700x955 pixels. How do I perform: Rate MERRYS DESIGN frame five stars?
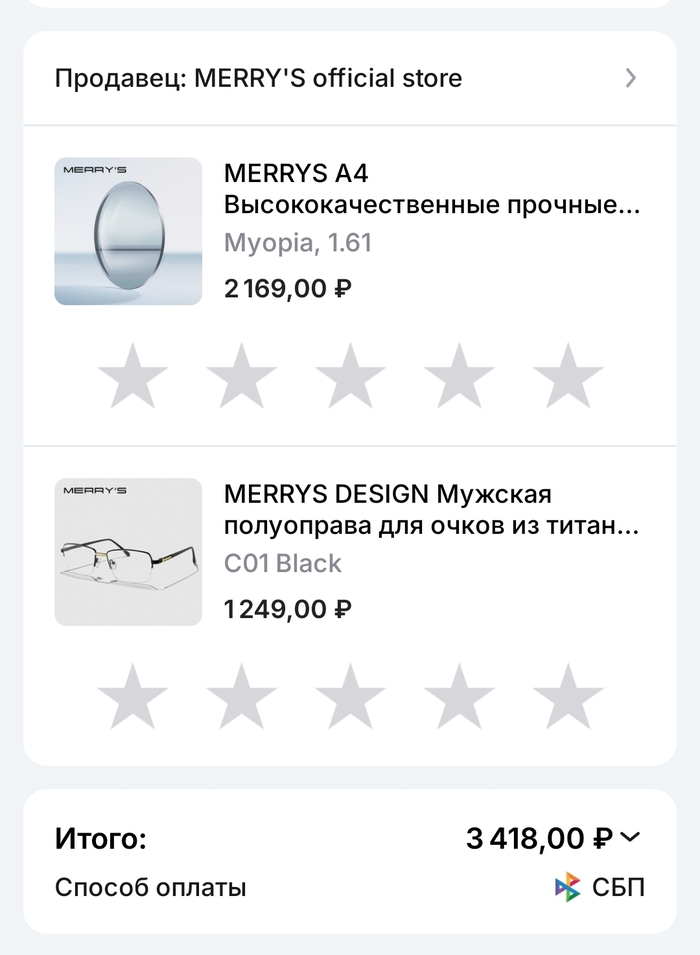click(567, 696)
